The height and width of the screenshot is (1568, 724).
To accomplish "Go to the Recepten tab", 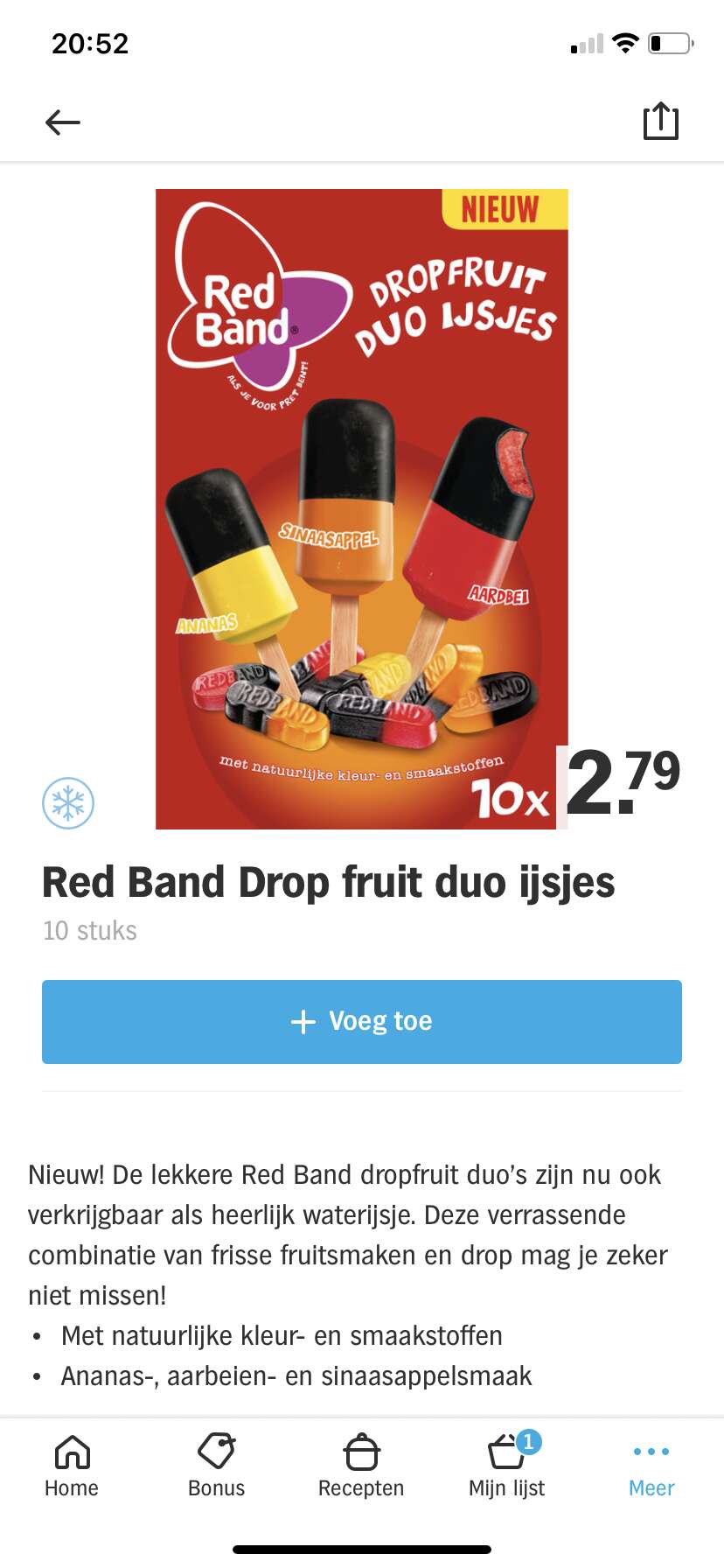I will 361,1466.
